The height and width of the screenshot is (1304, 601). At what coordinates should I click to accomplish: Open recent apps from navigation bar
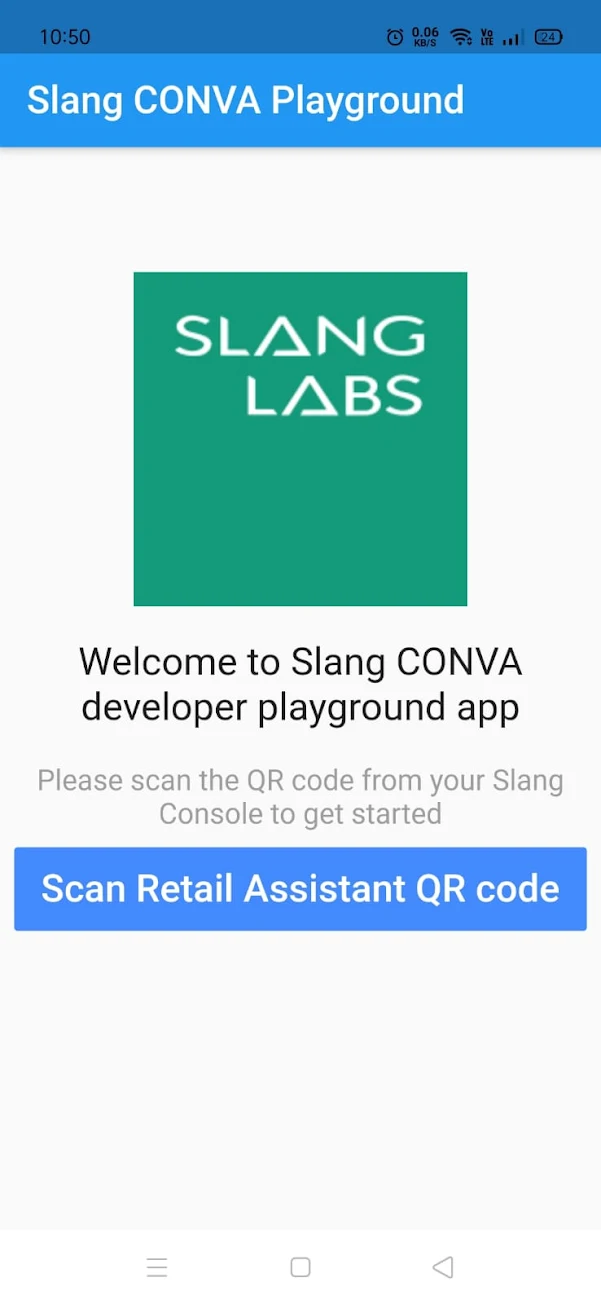[x=157, y=1268]
